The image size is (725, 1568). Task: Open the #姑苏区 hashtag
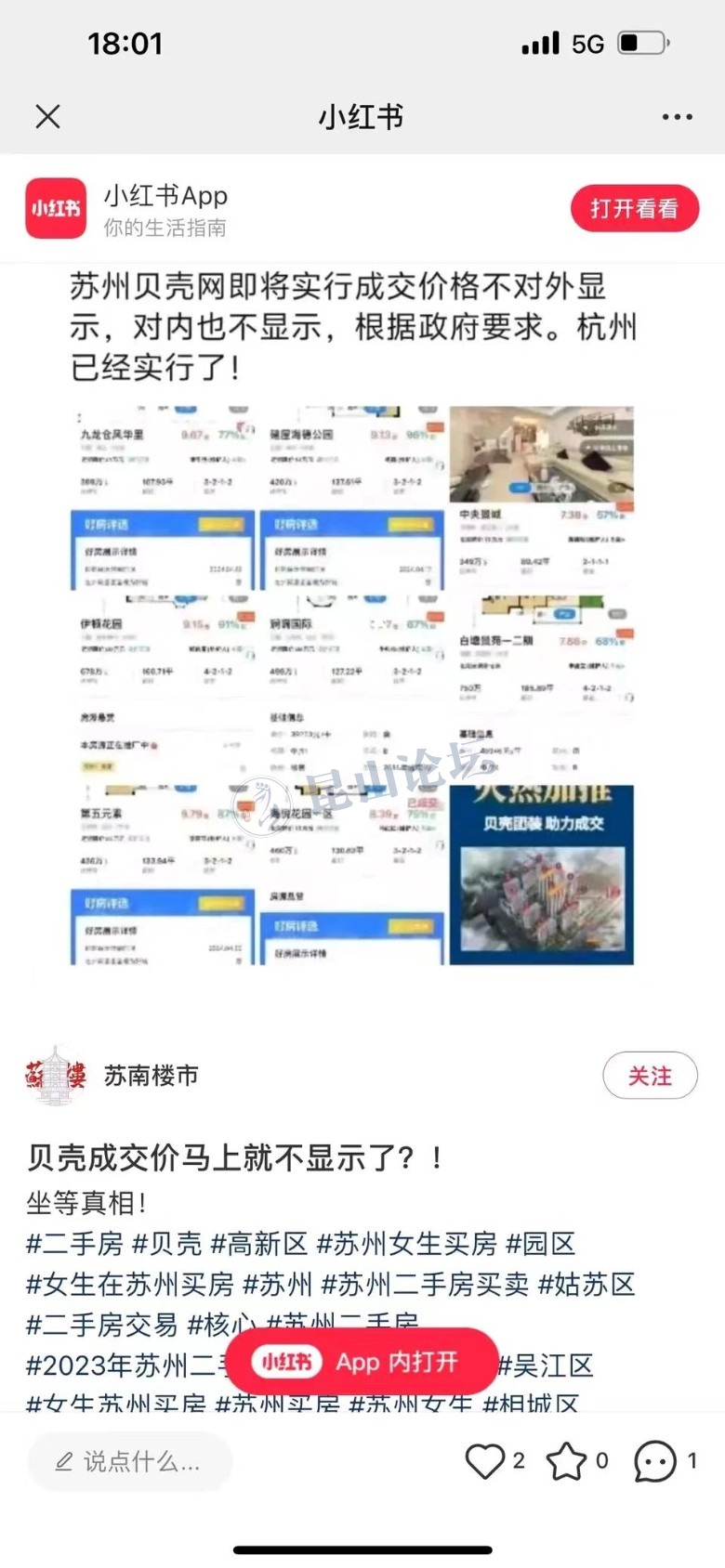tap(587, 1284)
